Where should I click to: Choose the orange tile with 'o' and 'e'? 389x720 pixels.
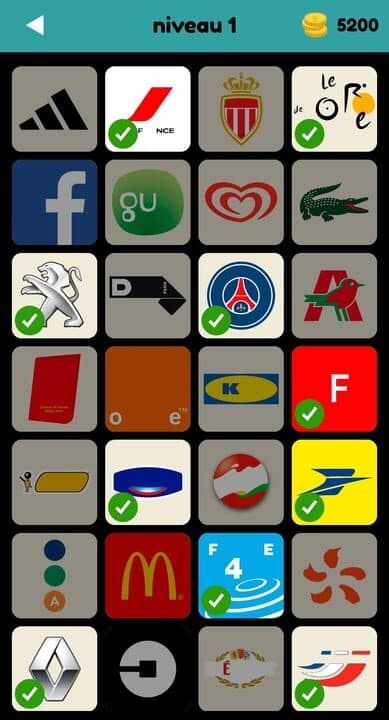[x=148, y=389]
